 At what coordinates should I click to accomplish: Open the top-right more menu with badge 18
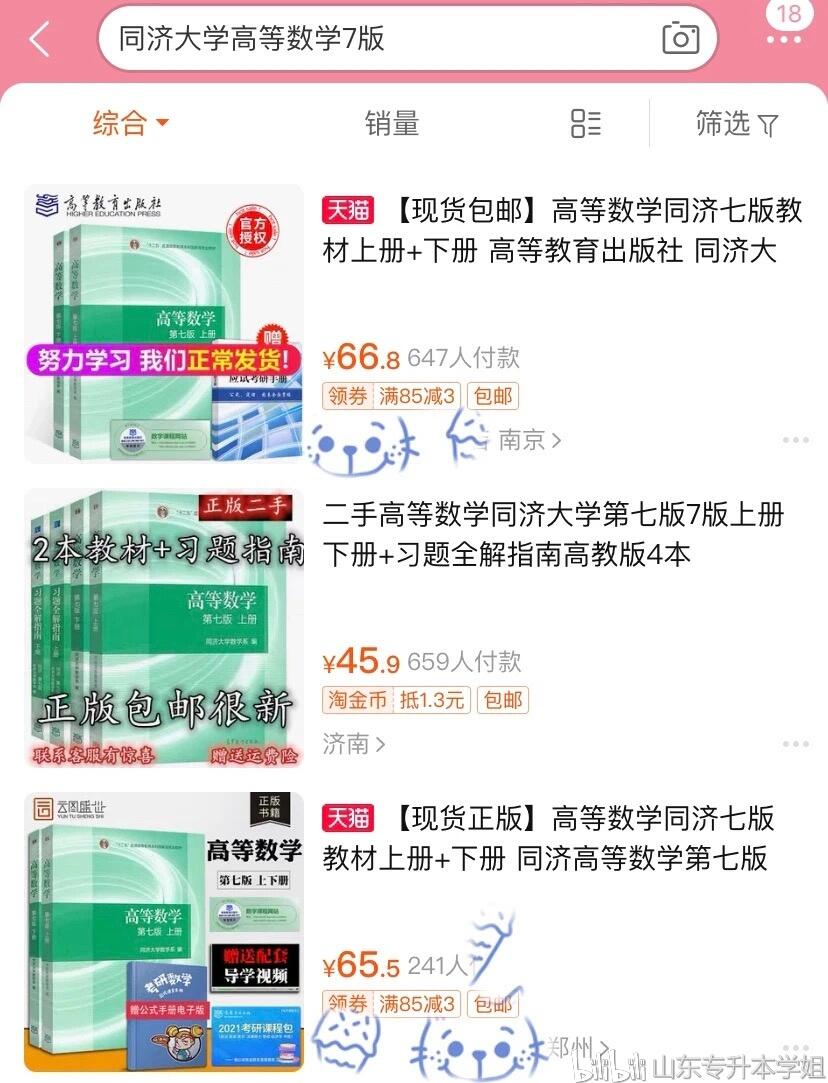(785, 26)
